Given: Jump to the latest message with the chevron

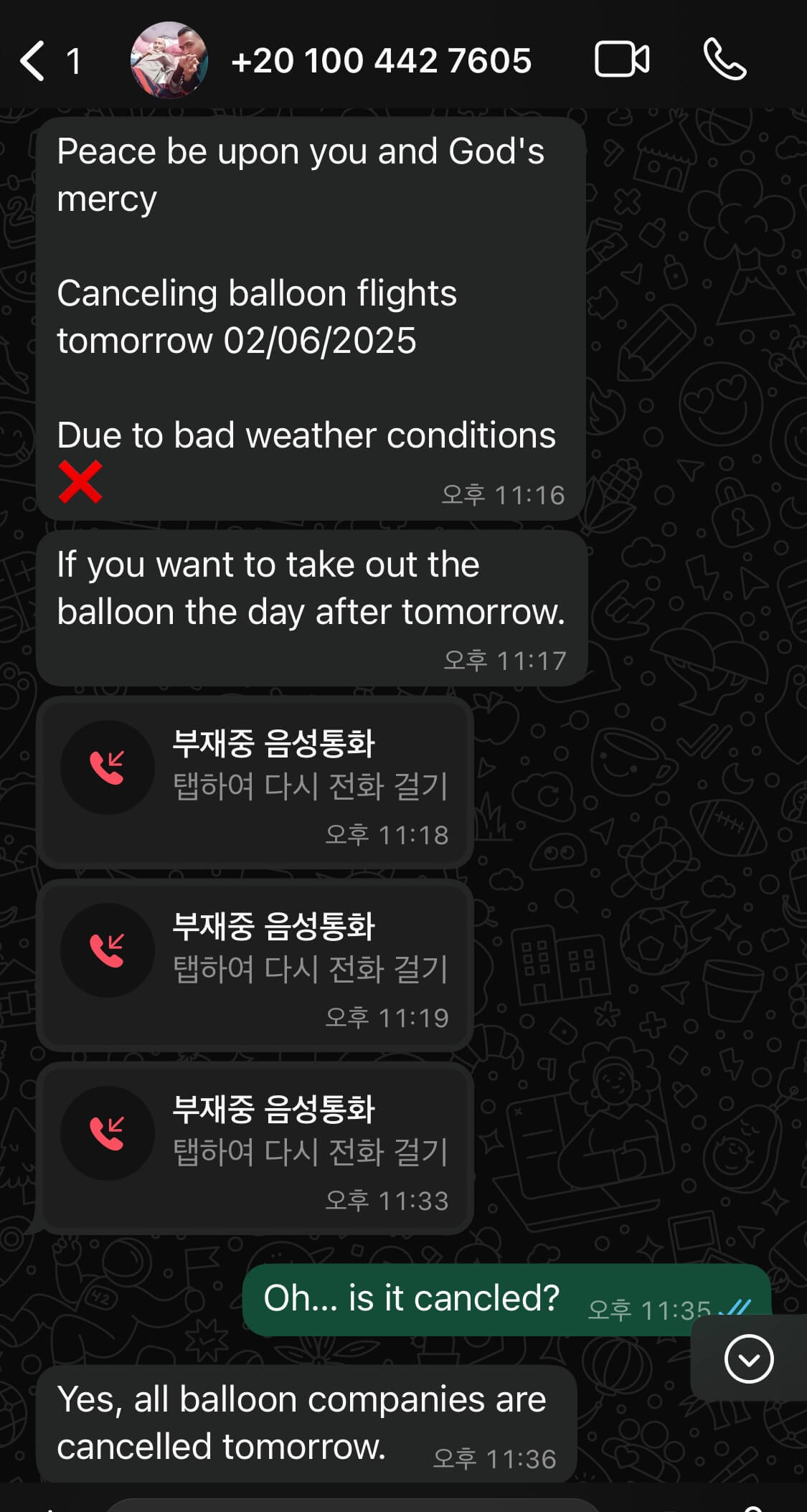Looking at the screenshot, I should coord(750,1358).
